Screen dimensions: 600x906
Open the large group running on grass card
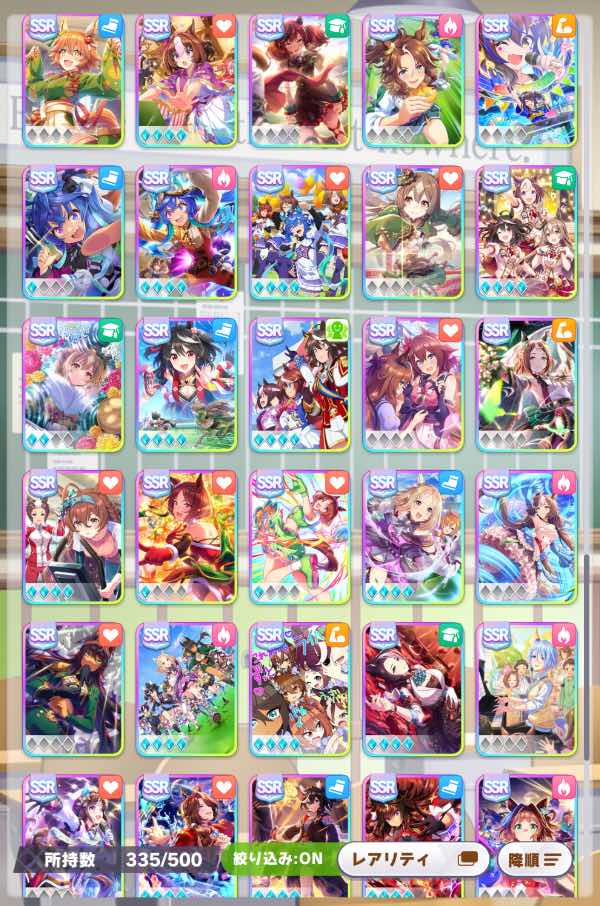186,689
